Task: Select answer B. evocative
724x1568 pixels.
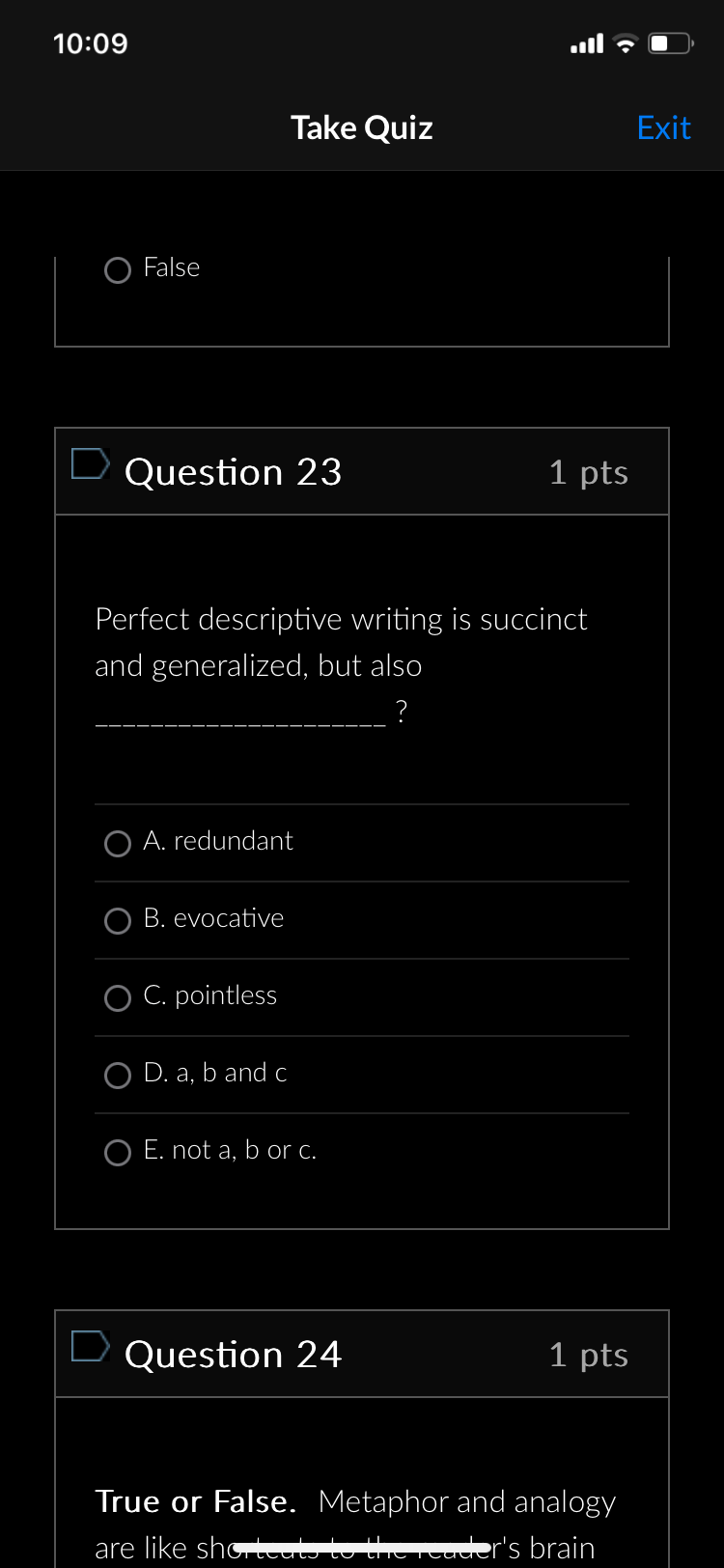Action: click(117, 920)
